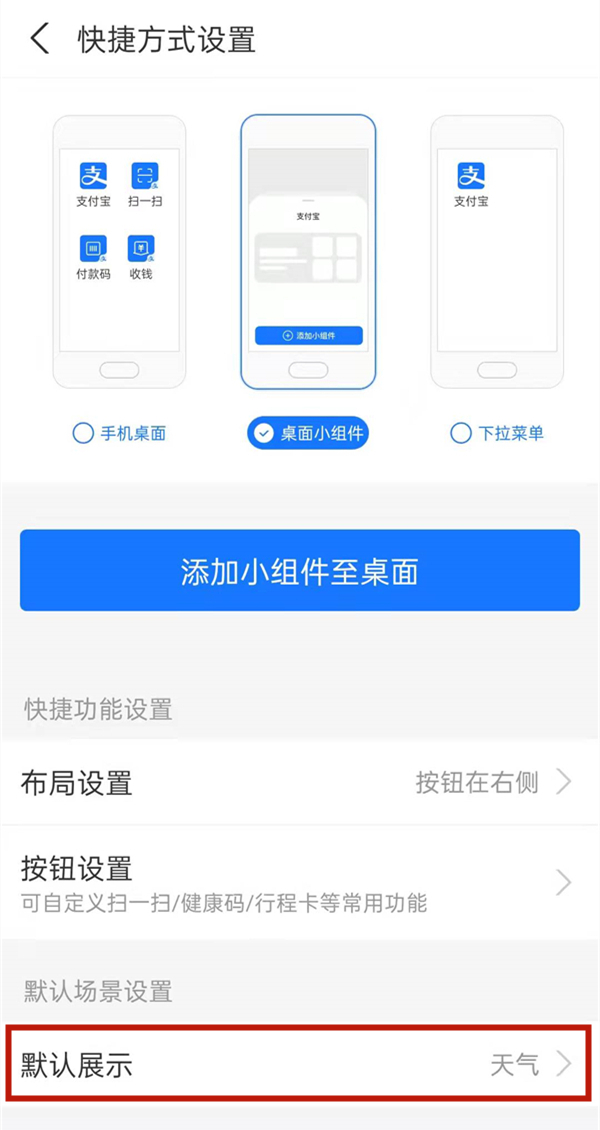Tap the 桌面小组件 phone preview
The width and height of the screenshot is (600, 1130).
click(x=308, y=252)
